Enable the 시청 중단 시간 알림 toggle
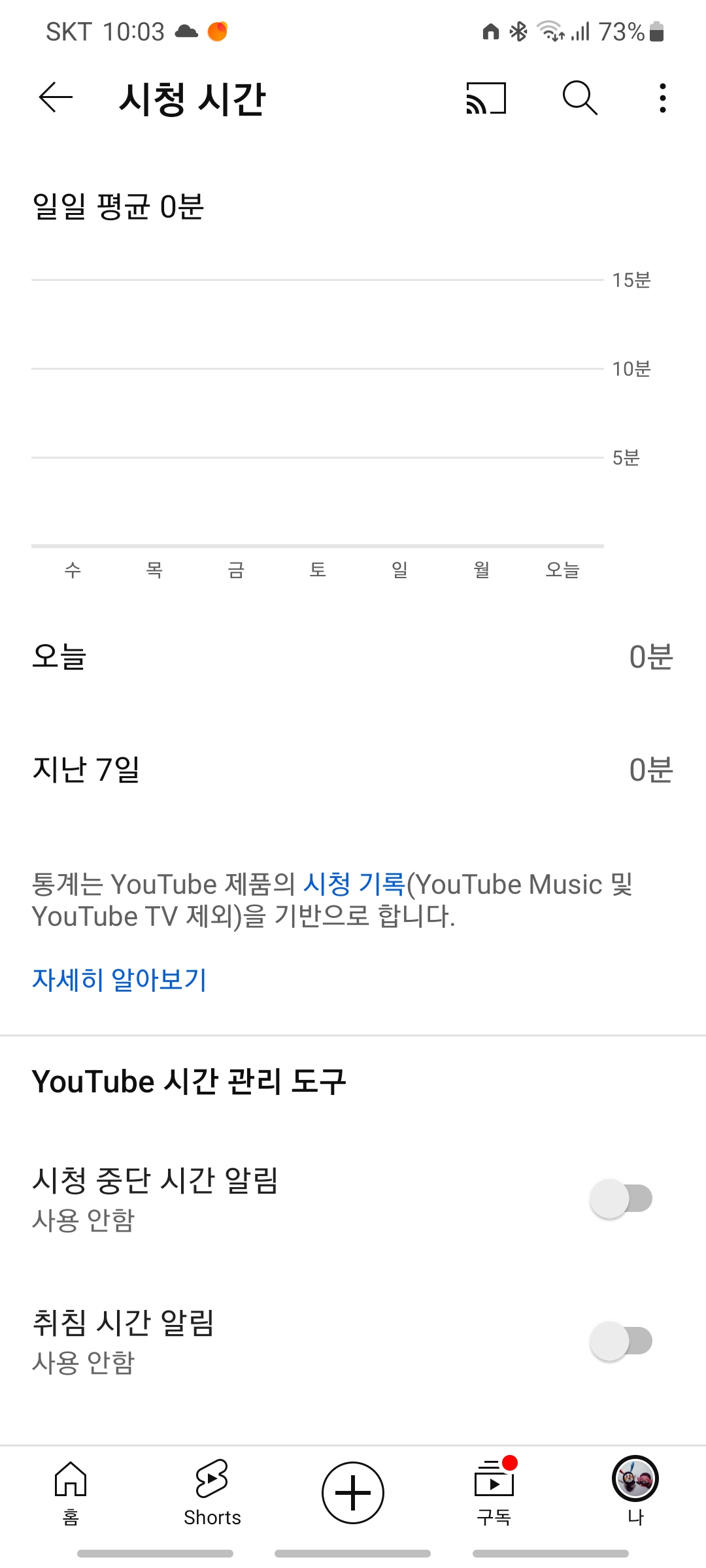 click(x=621, y=1198)
